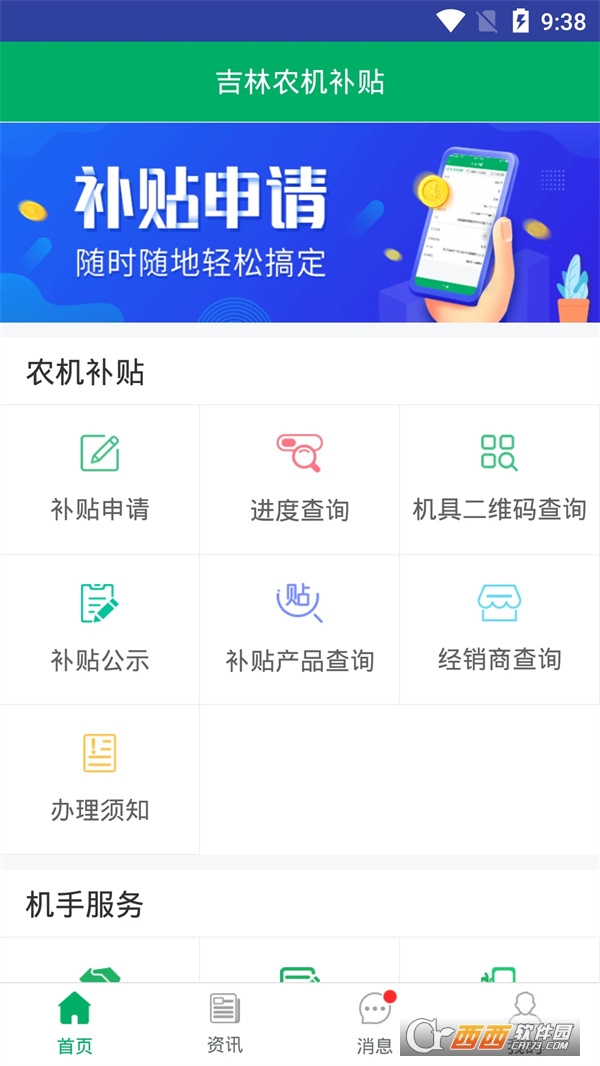
Task: Check 进度查询 status
Action: pos(300,478)
